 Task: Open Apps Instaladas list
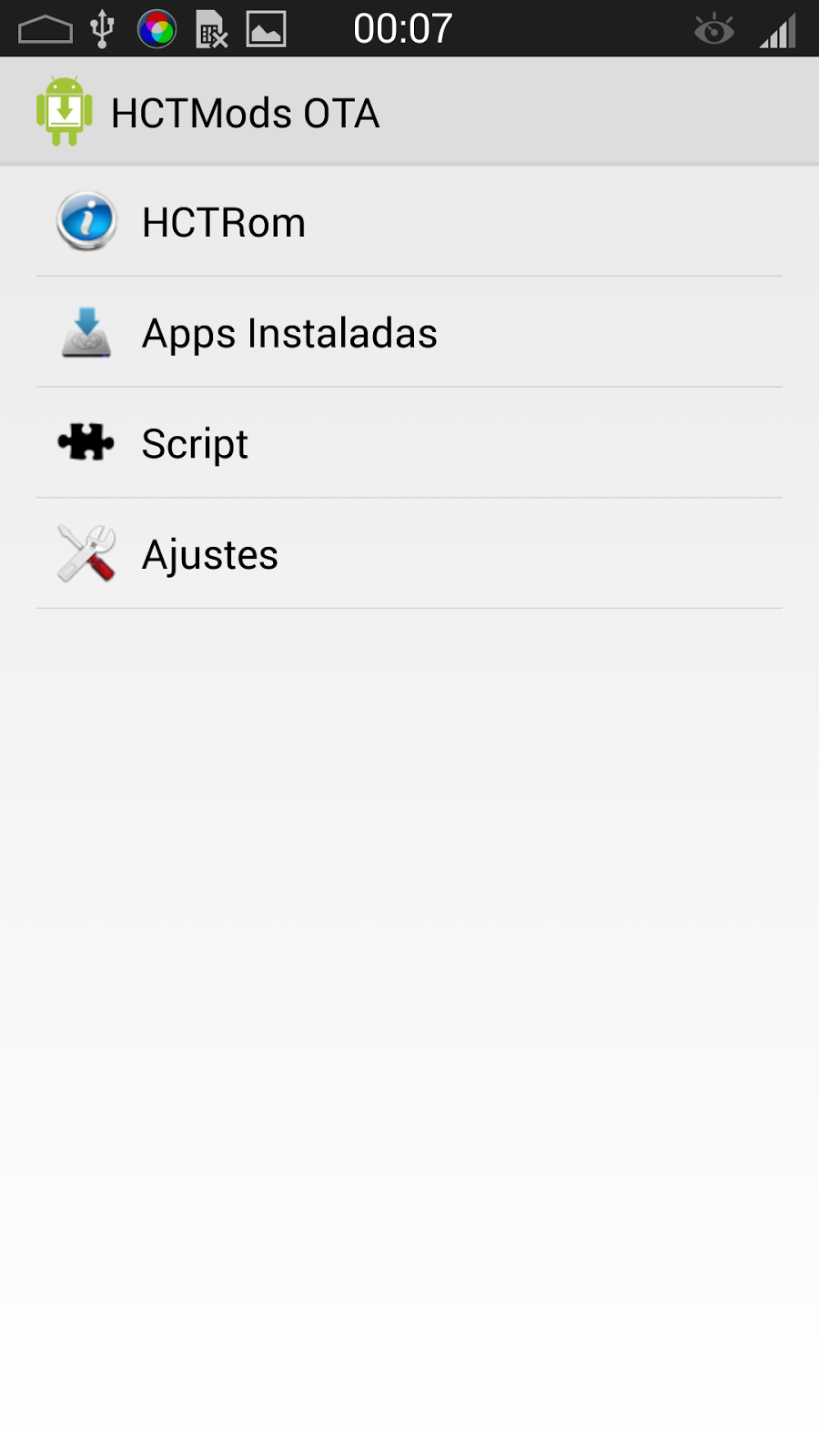point(289,333)
